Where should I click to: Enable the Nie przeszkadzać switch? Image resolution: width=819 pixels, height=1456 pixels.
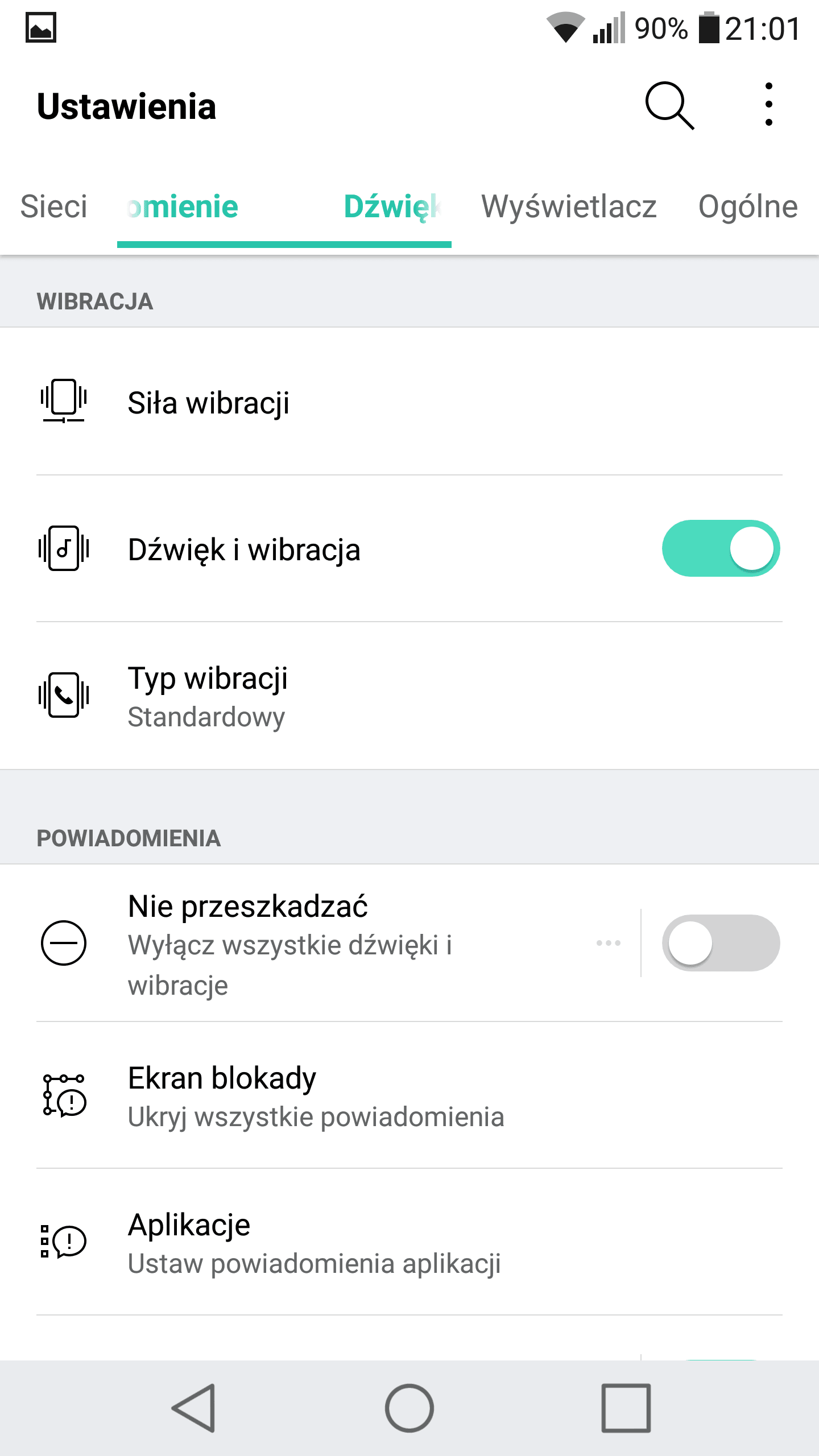click(x=721, y=943)
